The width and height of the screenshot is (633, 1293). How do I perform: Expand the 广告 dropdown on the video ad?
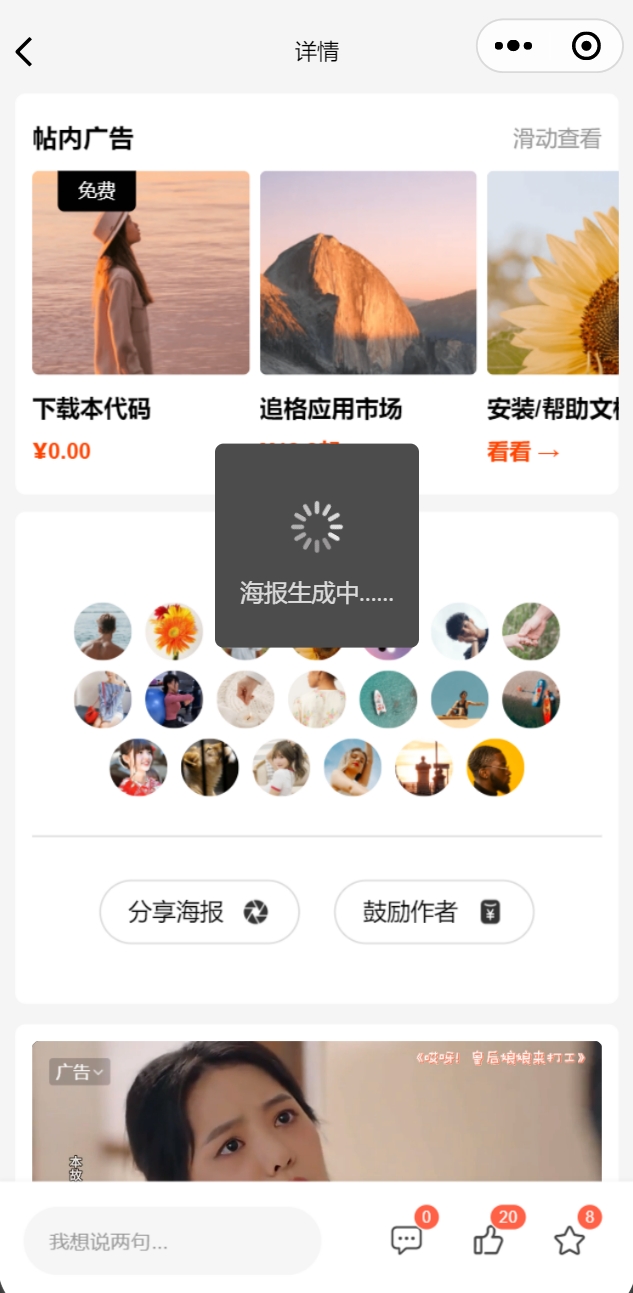pos(79,1072)
